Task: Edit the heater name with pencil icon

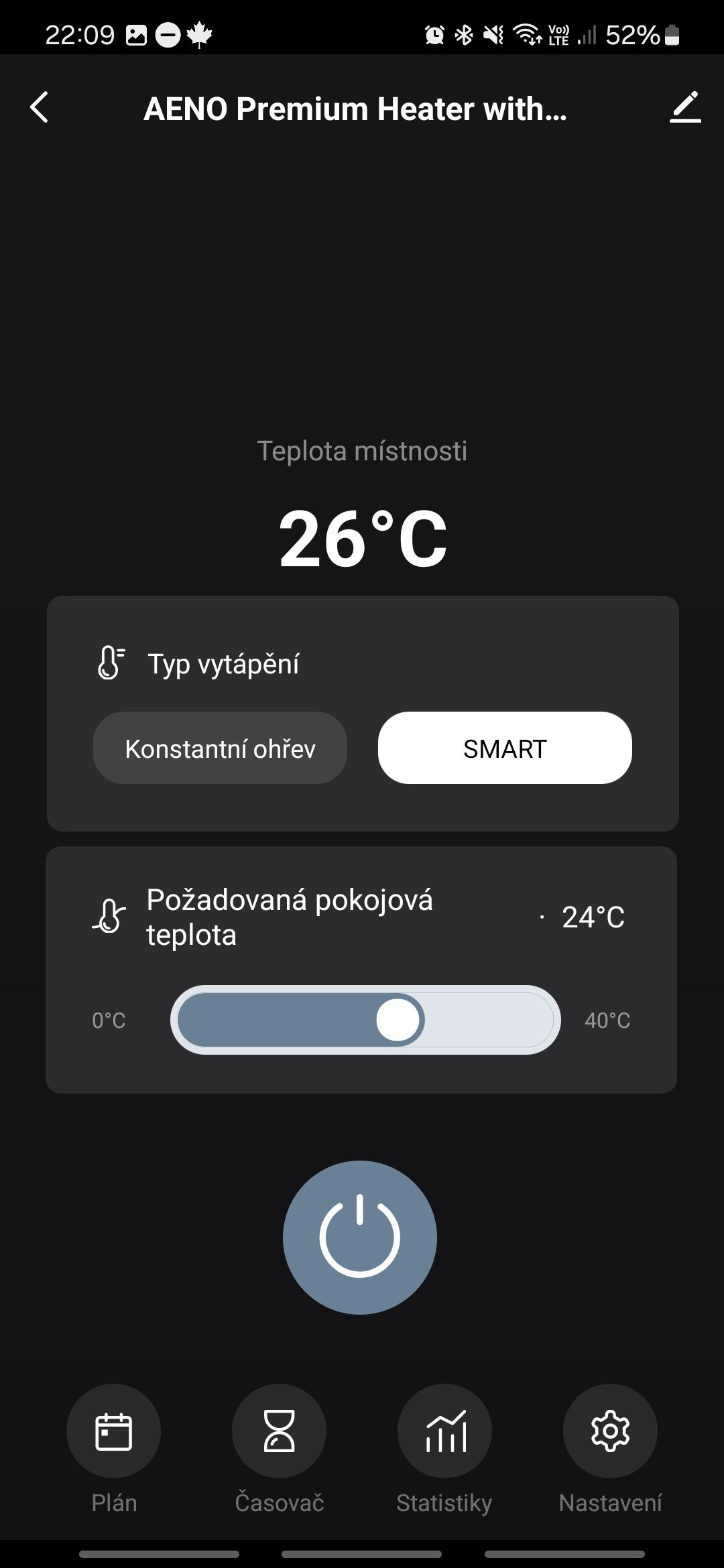Action: coord(685,107)
